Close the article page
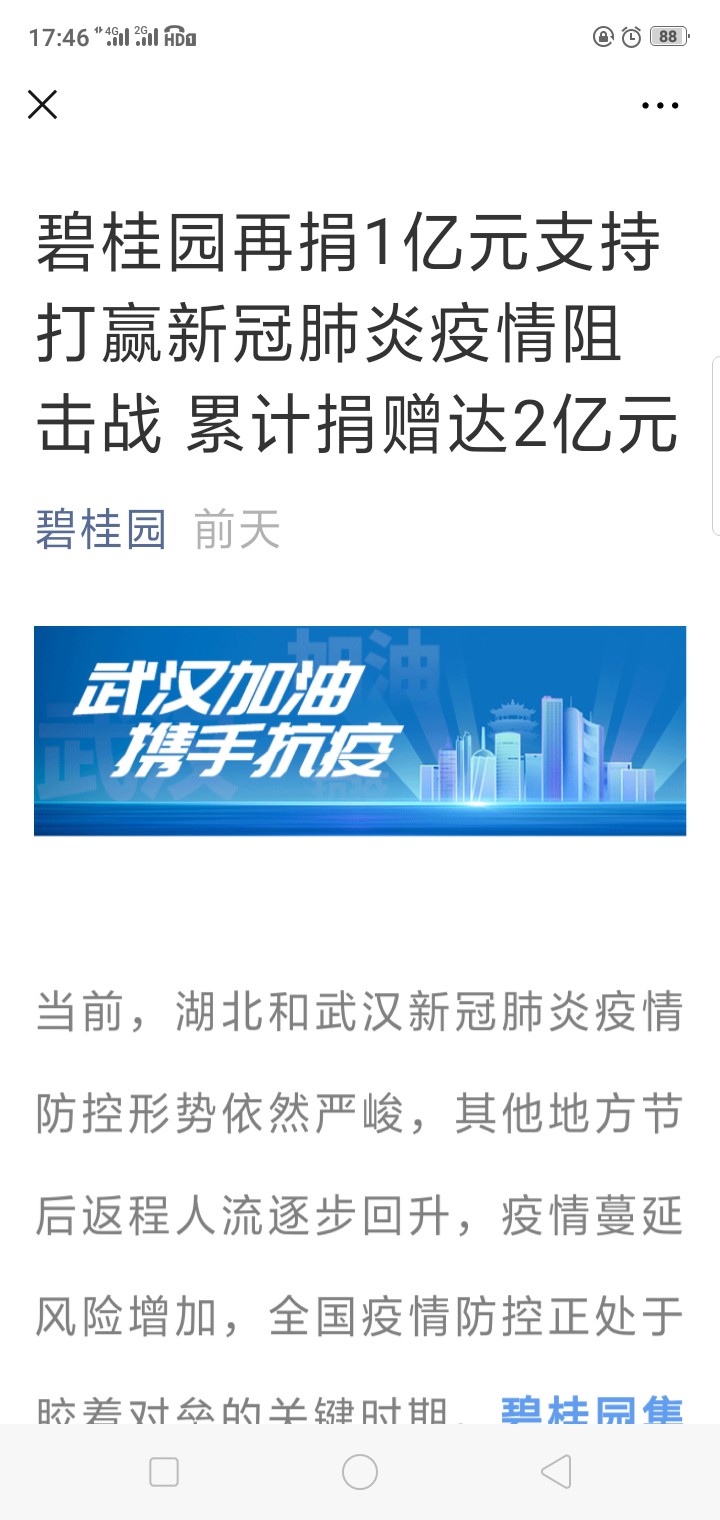720x1520 pixels. [x=42, y=104]
